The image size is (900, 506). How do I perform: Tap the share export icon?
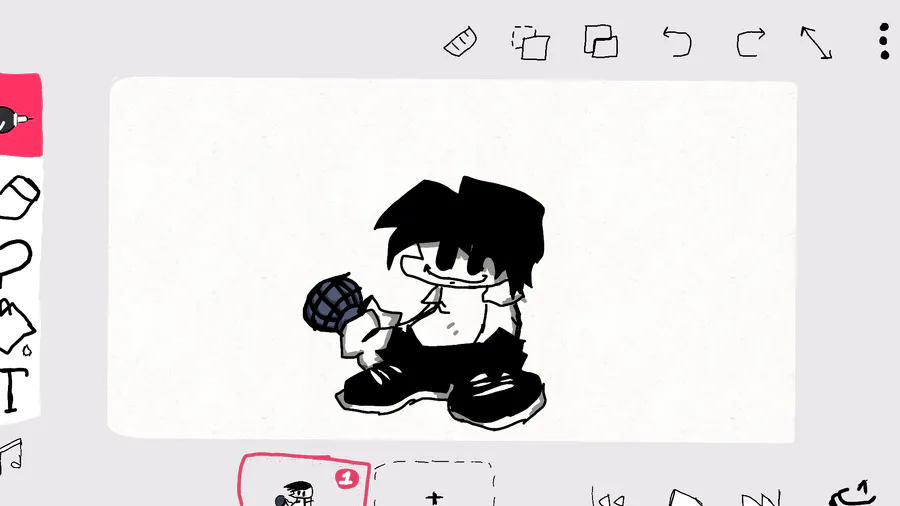click(x=853, y=493)
